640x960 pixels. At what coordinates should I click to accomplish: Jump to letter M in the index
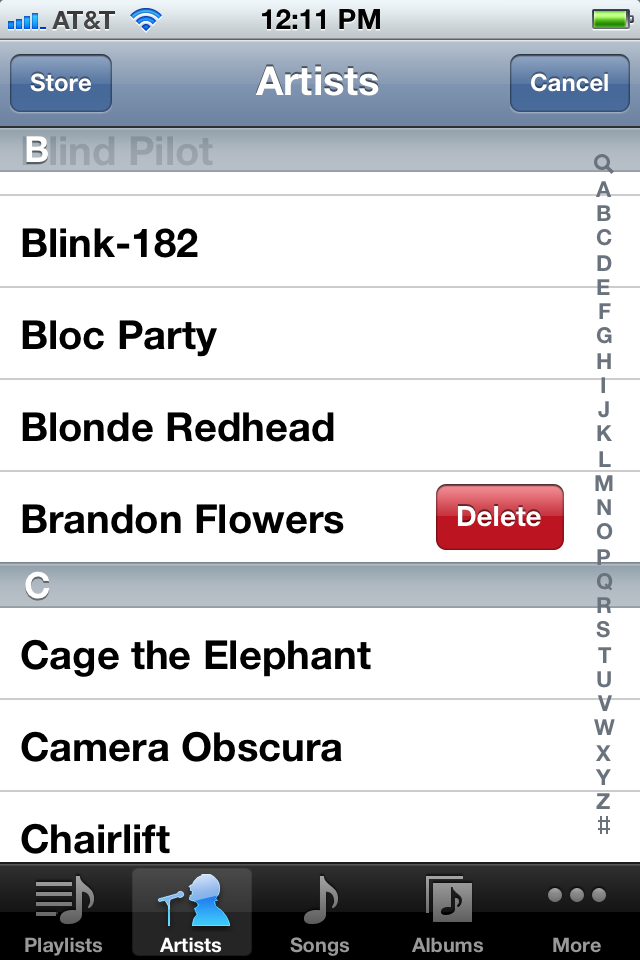pos(603,483)
